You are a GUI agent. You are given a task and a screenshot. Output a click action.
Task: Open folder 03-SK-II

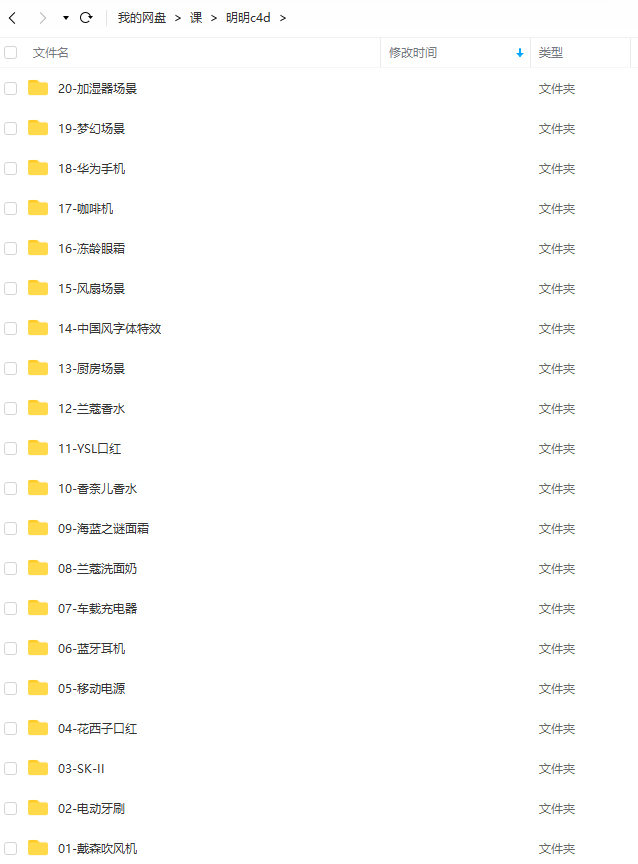81,768
